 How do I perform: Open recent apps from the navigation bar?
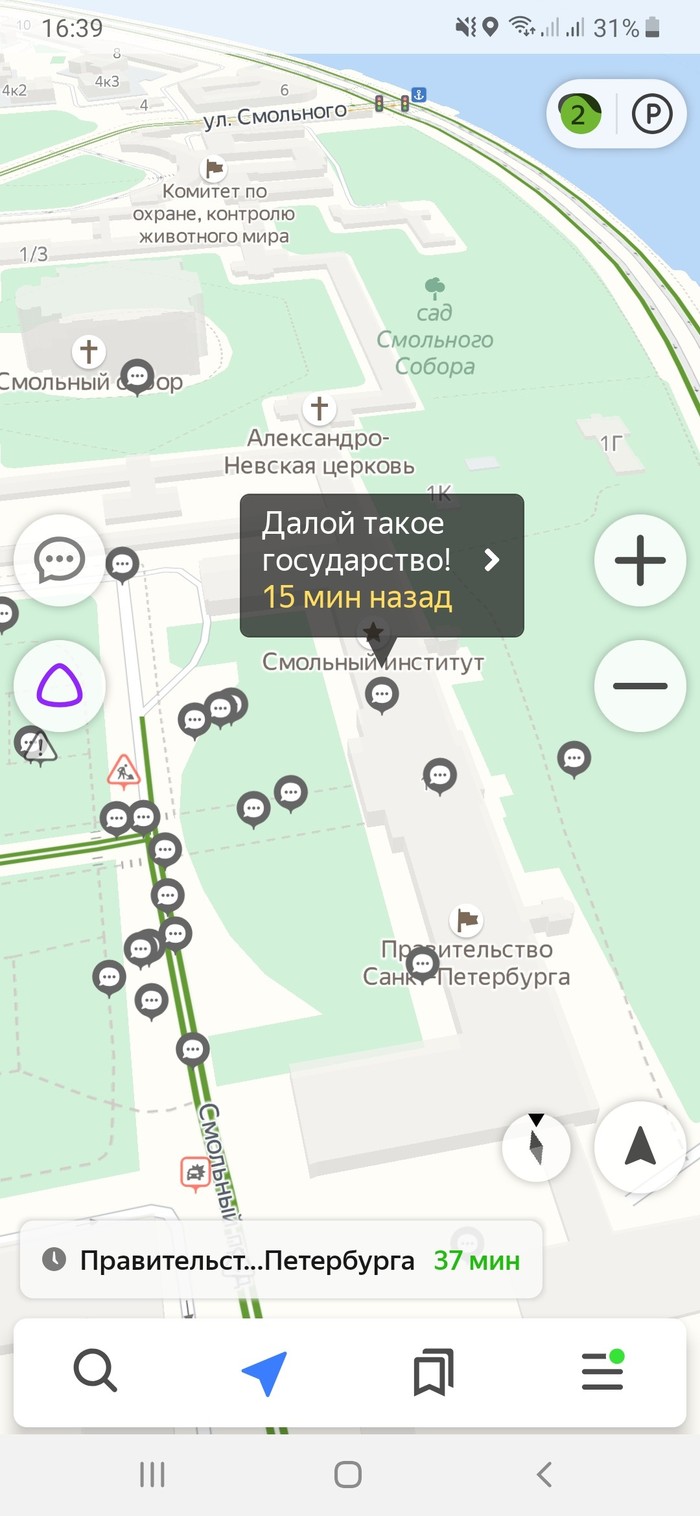click(152, 1473)
